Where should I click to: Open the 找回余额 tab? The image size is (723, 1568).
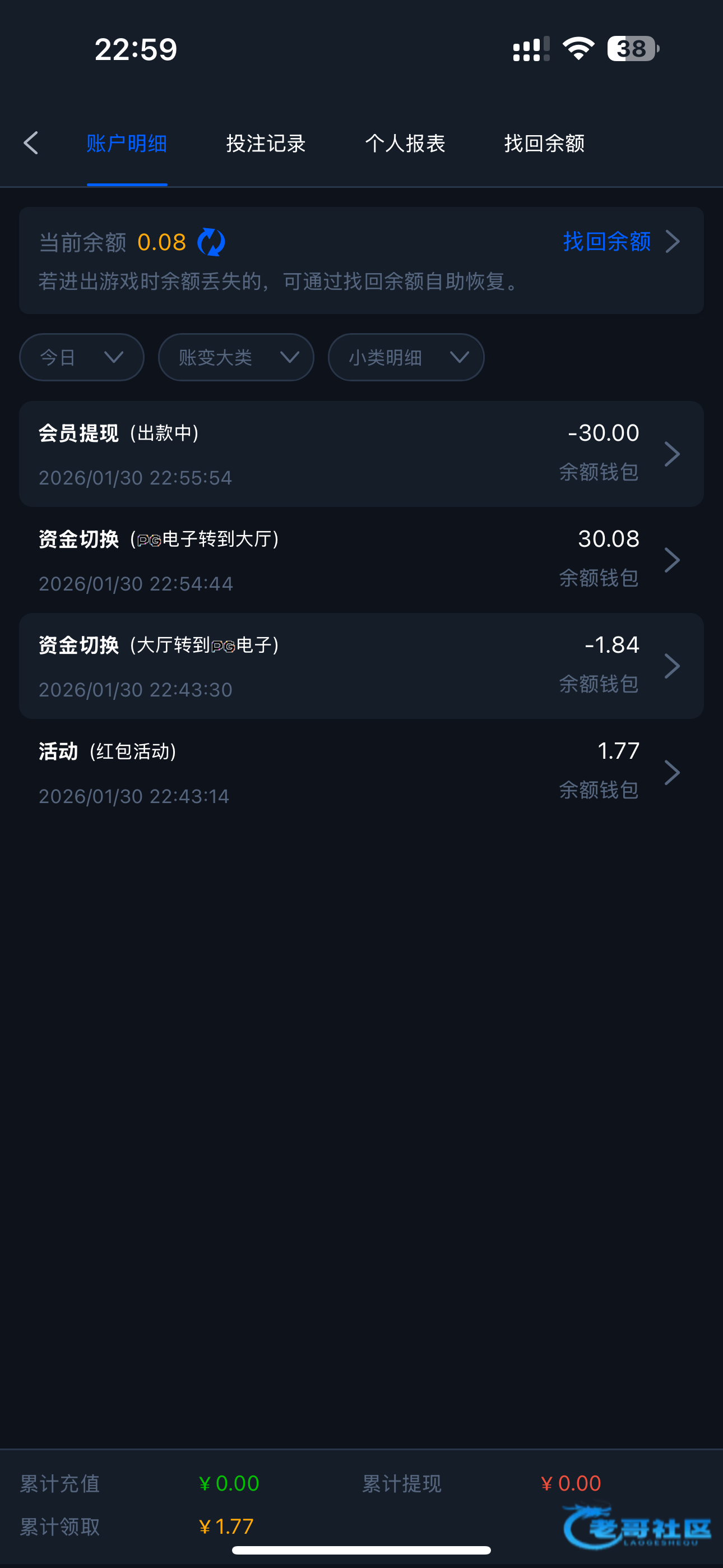coord(544,144)
